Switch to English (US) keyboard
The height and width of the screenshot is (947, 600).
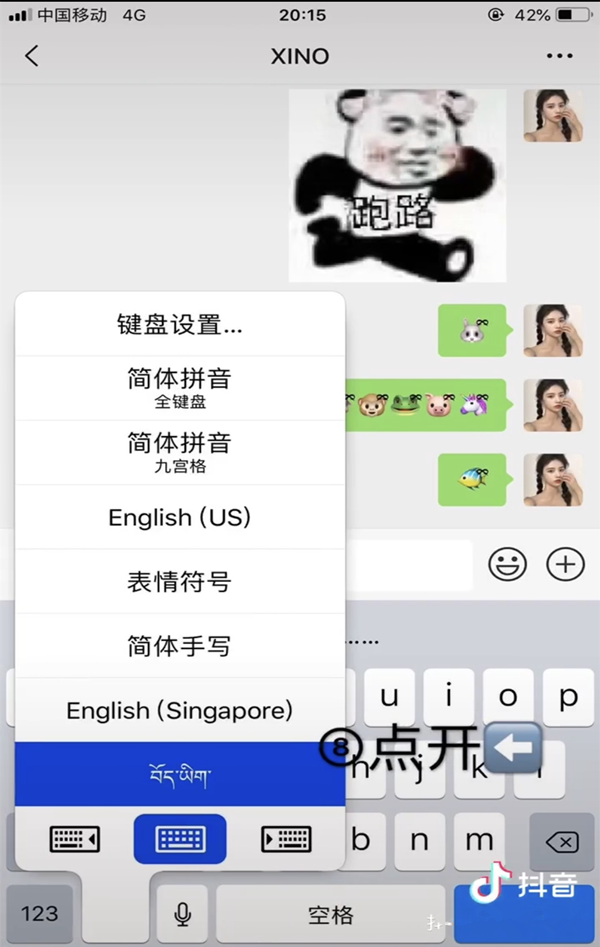(180, 517)
